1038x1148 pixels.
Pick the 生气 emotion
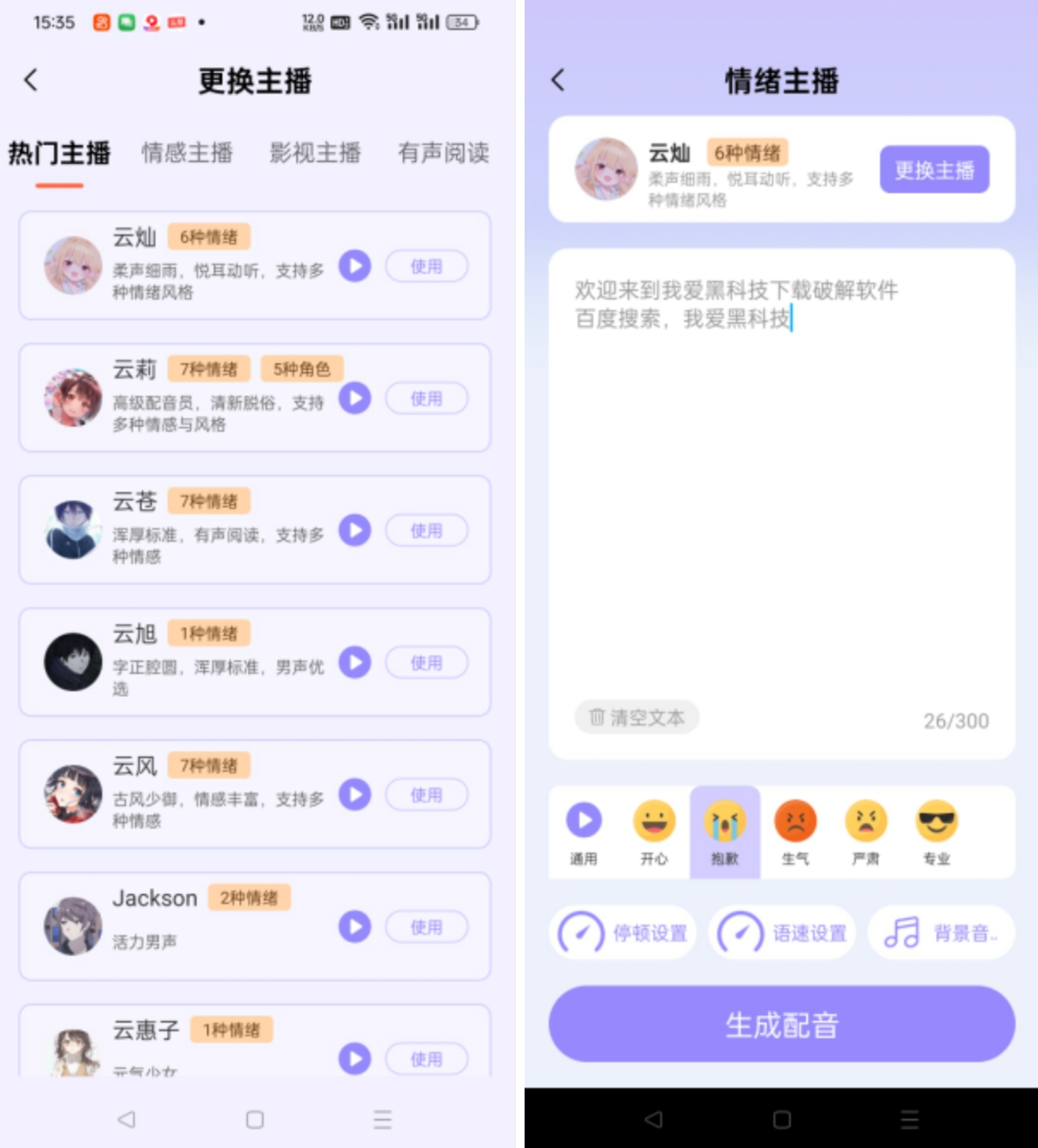click(795, 831)
